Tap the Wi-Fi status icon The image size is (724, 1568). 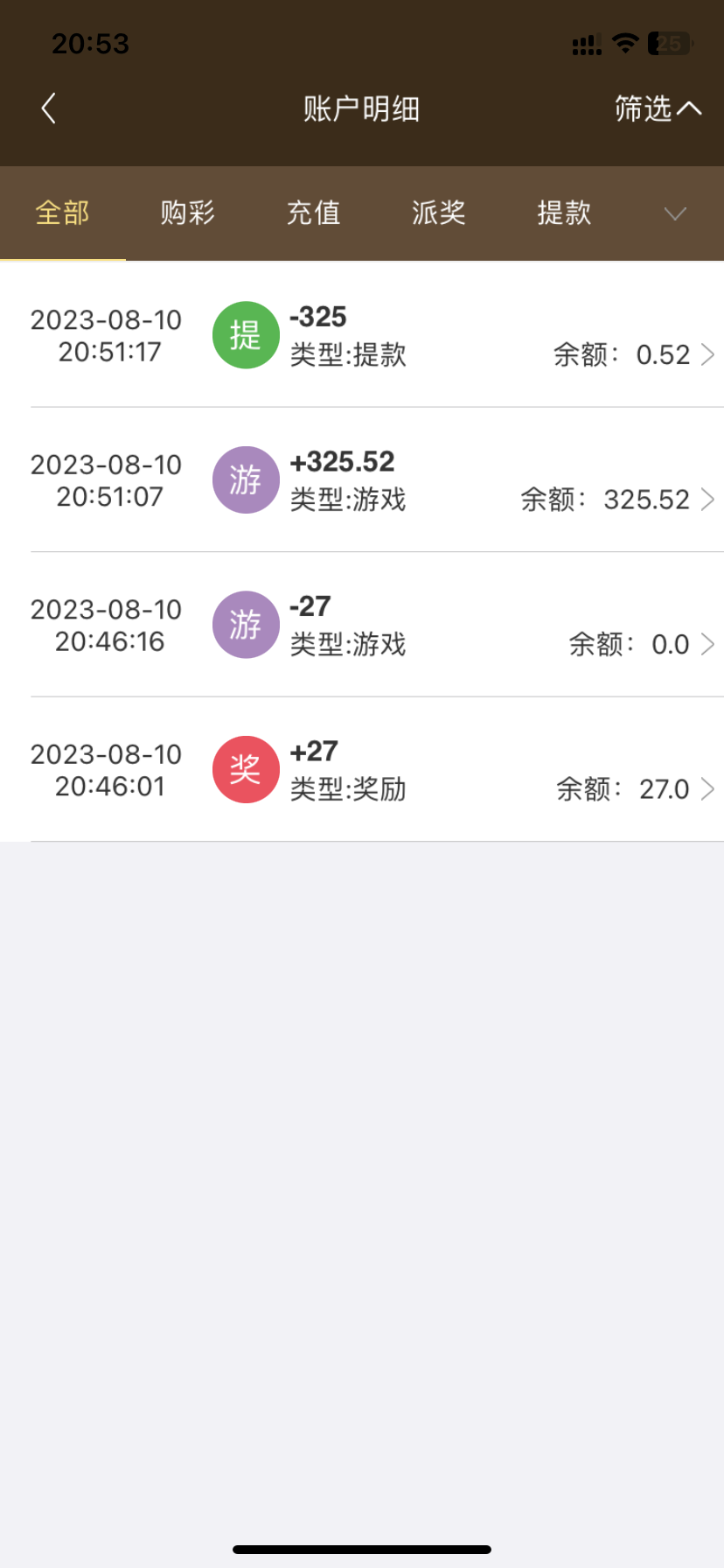(x=624, y=42)
